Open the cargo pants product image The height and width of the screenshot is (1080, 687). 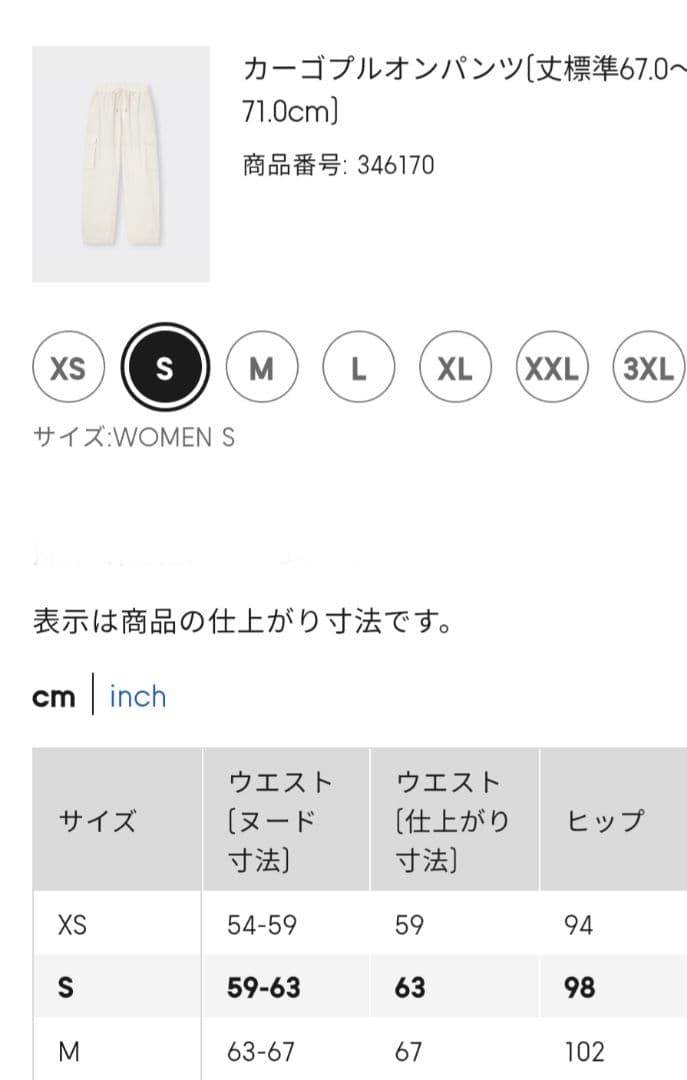point(121,164)
